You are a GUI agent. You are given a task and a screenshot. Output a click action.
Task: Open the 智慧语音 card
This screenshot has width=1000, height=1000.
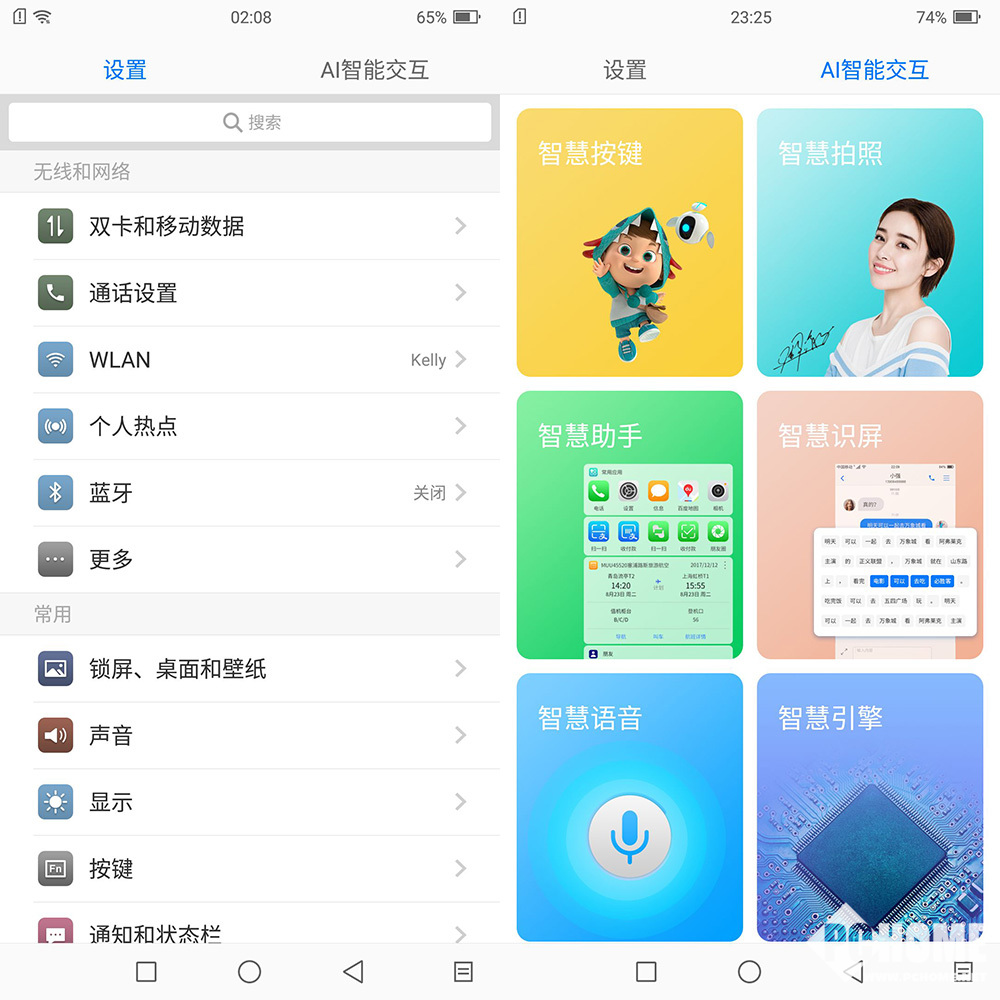630,807
